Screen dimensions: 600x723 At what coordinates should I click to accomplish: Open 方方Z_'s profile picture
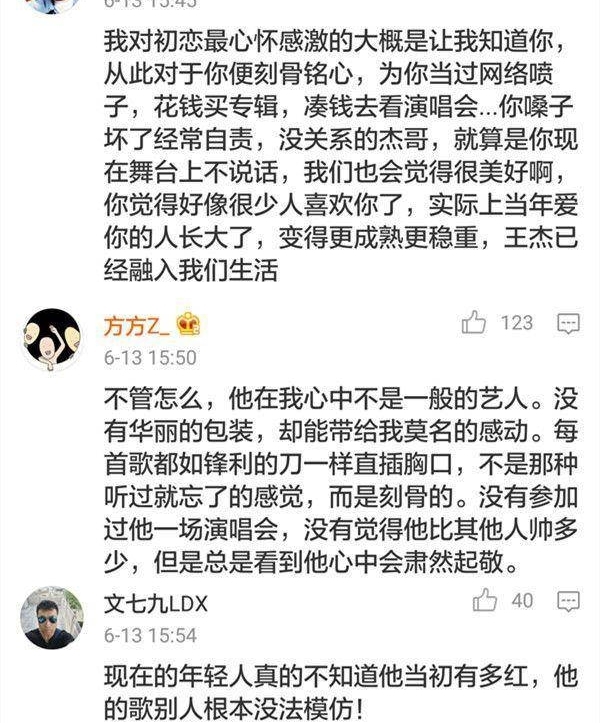coord(51,339)
